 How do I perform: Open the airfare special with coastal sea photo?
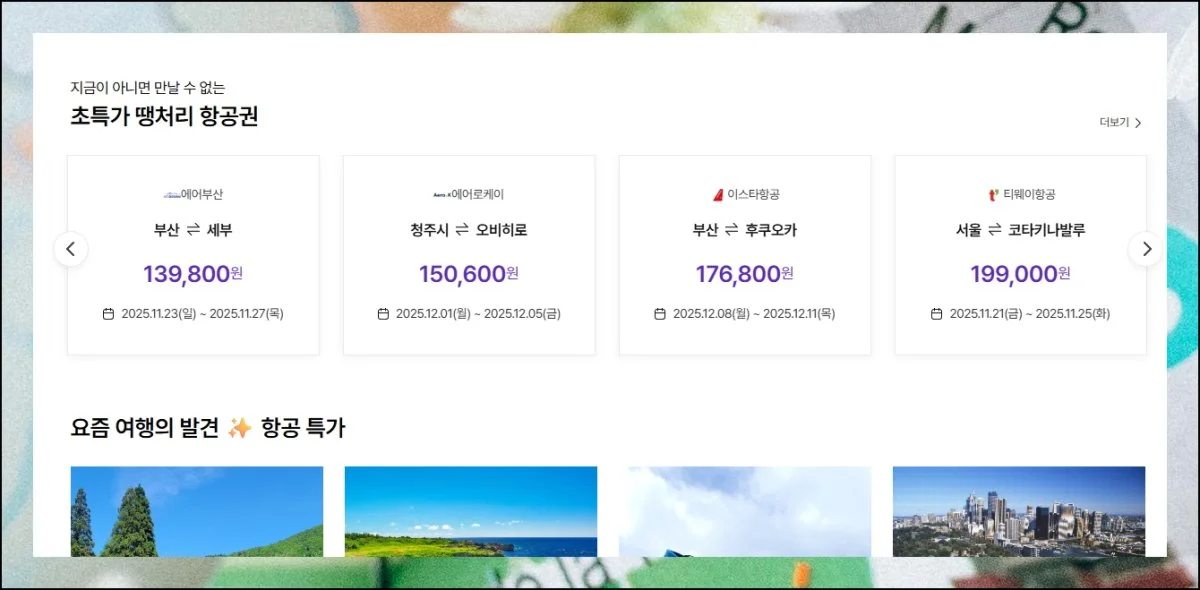tap(471, 511)
